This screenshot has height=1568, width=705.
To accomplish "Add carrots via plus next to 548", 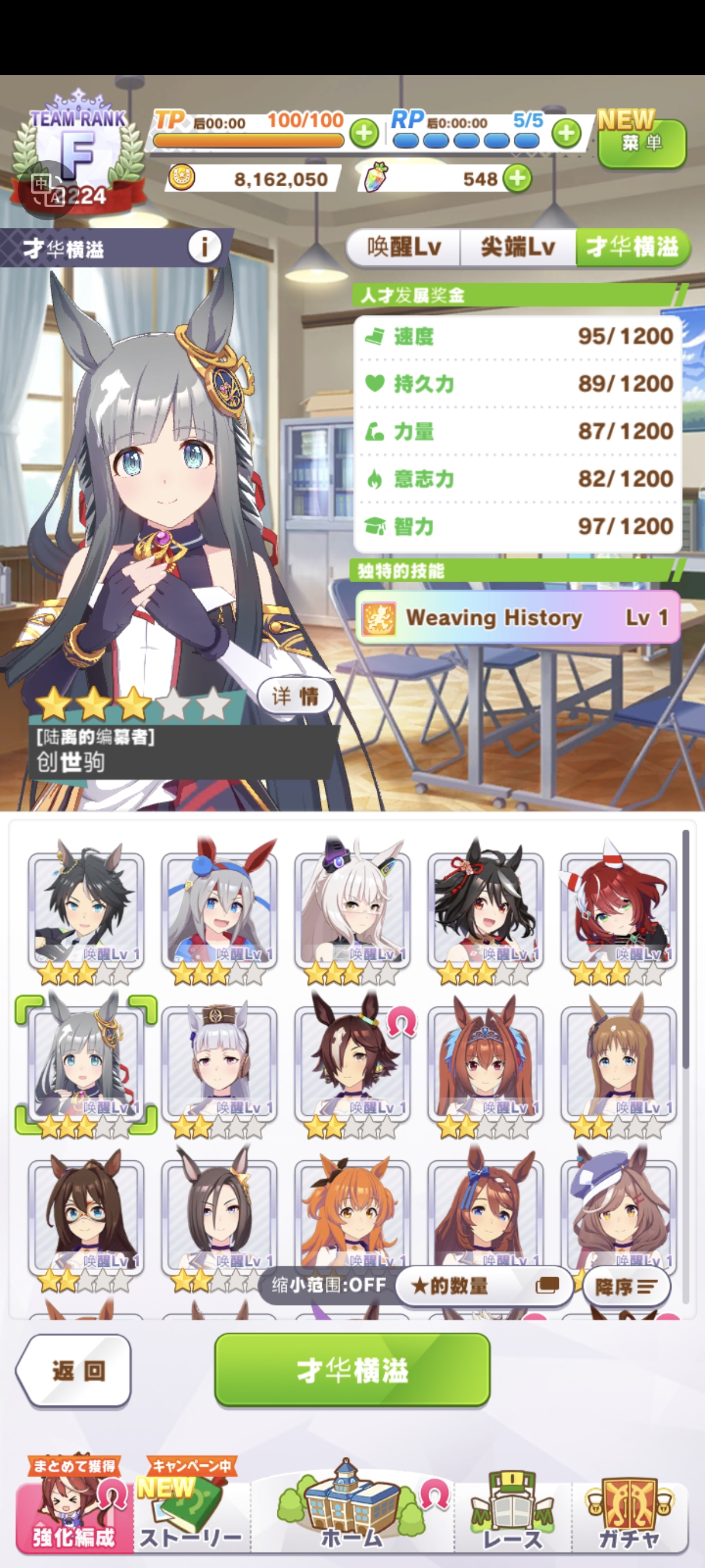I will 518,179.
